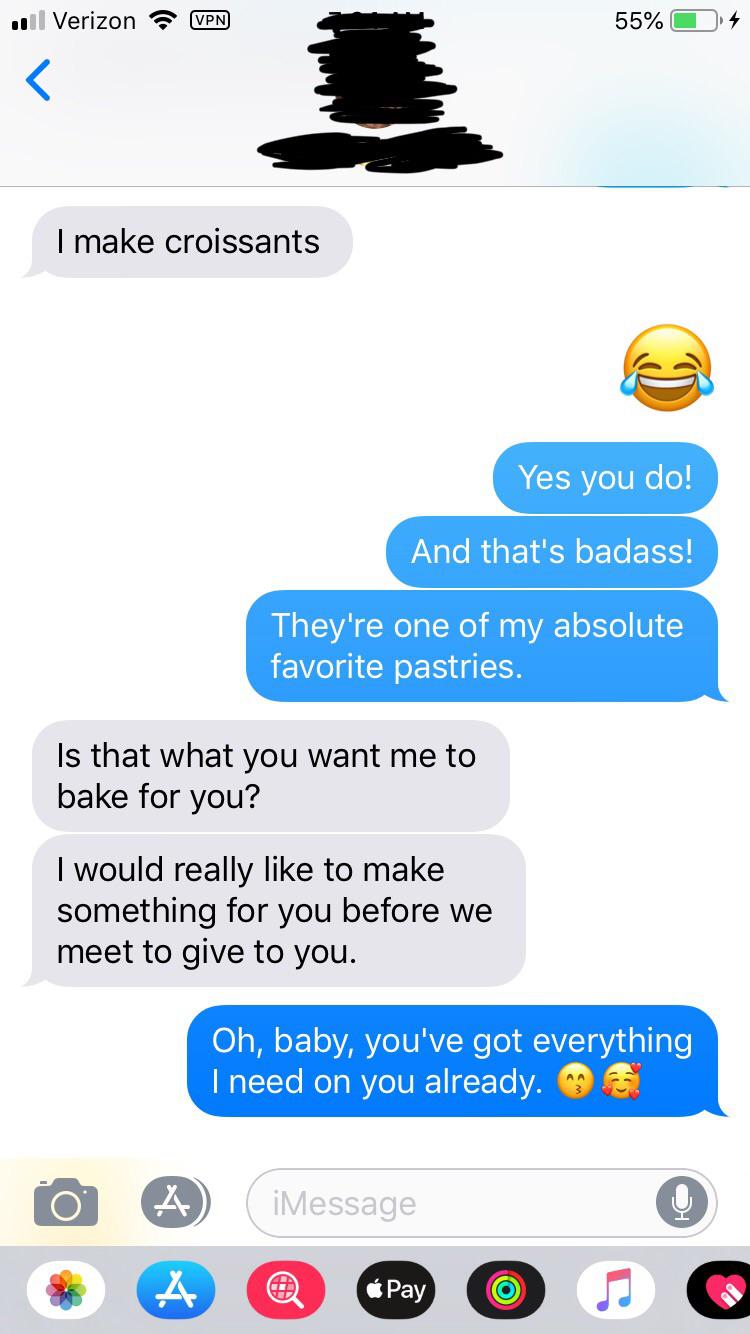Open the Photos iMessage app
750x1334 pixels.
pos(66,1290)
